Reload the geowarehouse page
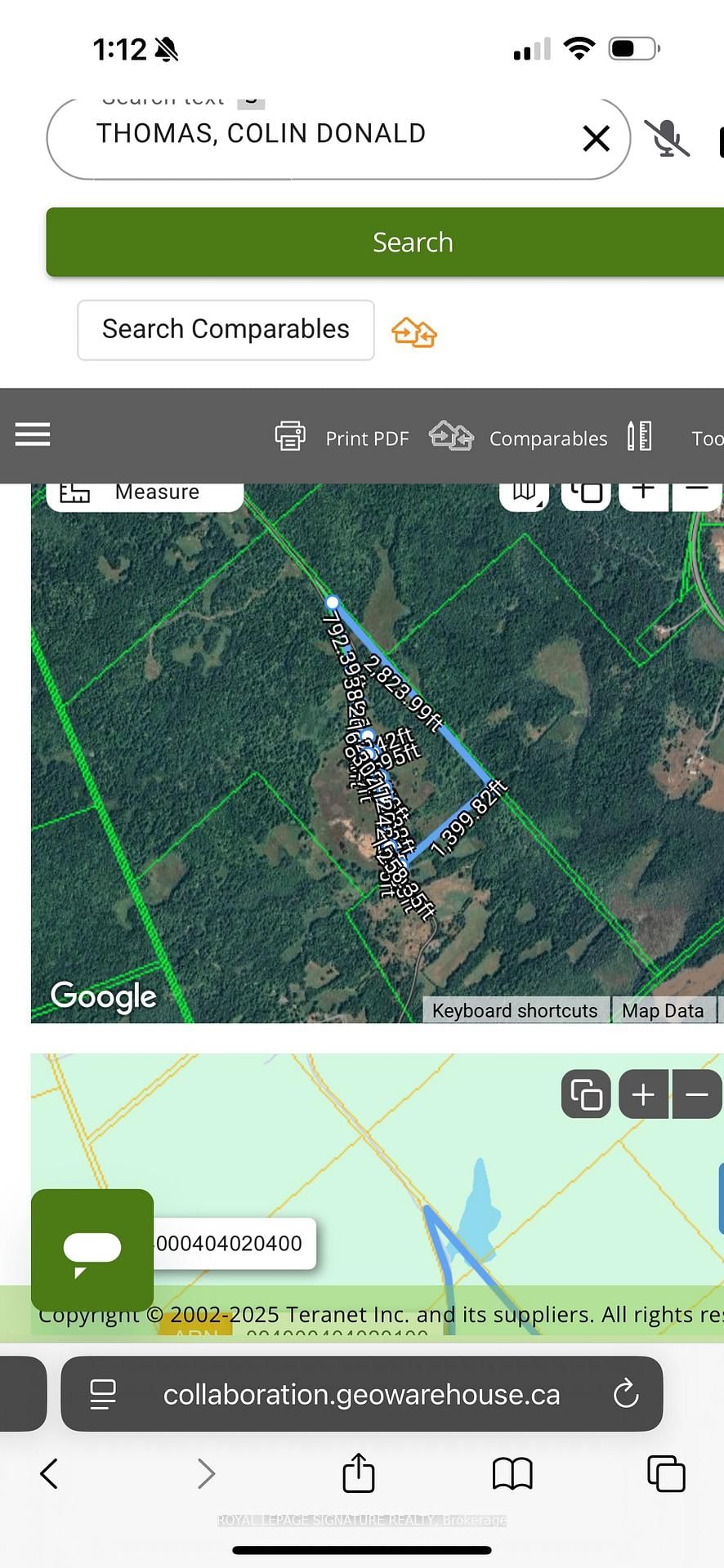 626,1394
